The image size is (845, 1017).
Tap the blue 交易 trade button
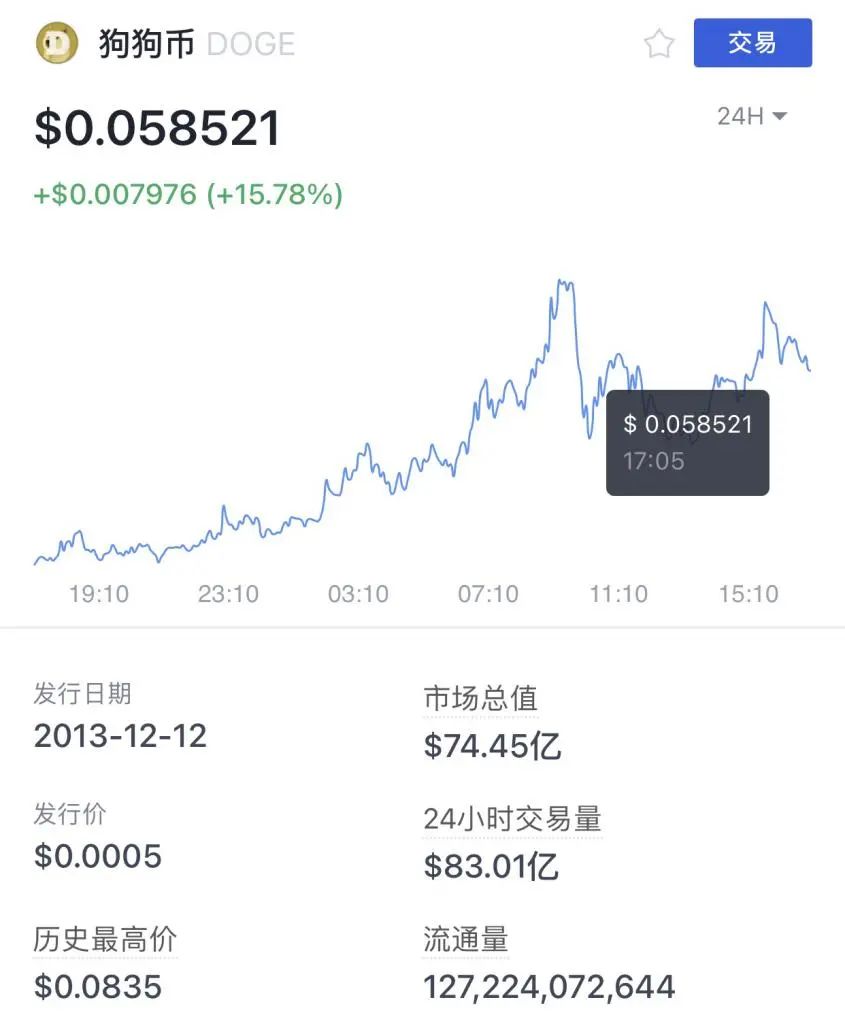(752, 44)
